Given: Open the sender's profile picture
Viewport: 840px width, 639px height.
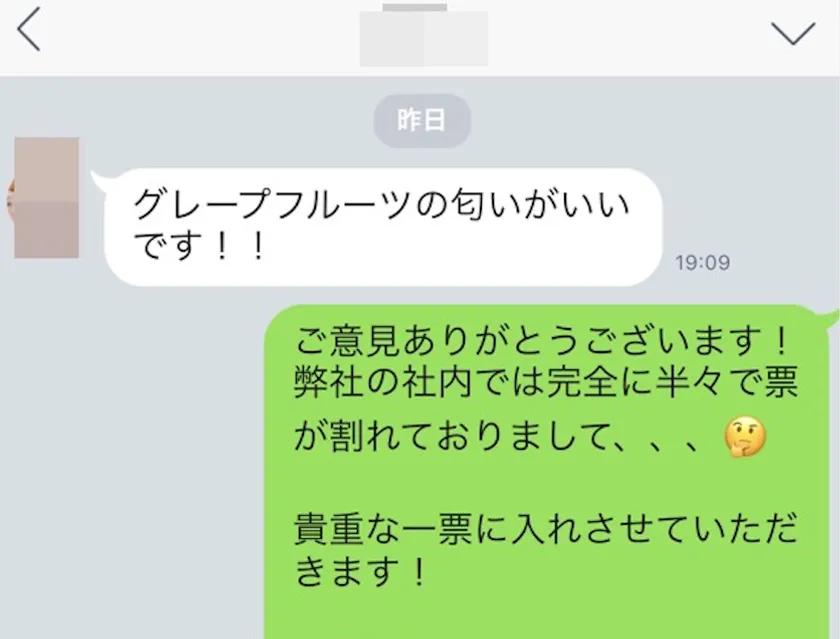Looking at the screenshot, I should pos(46,198).
